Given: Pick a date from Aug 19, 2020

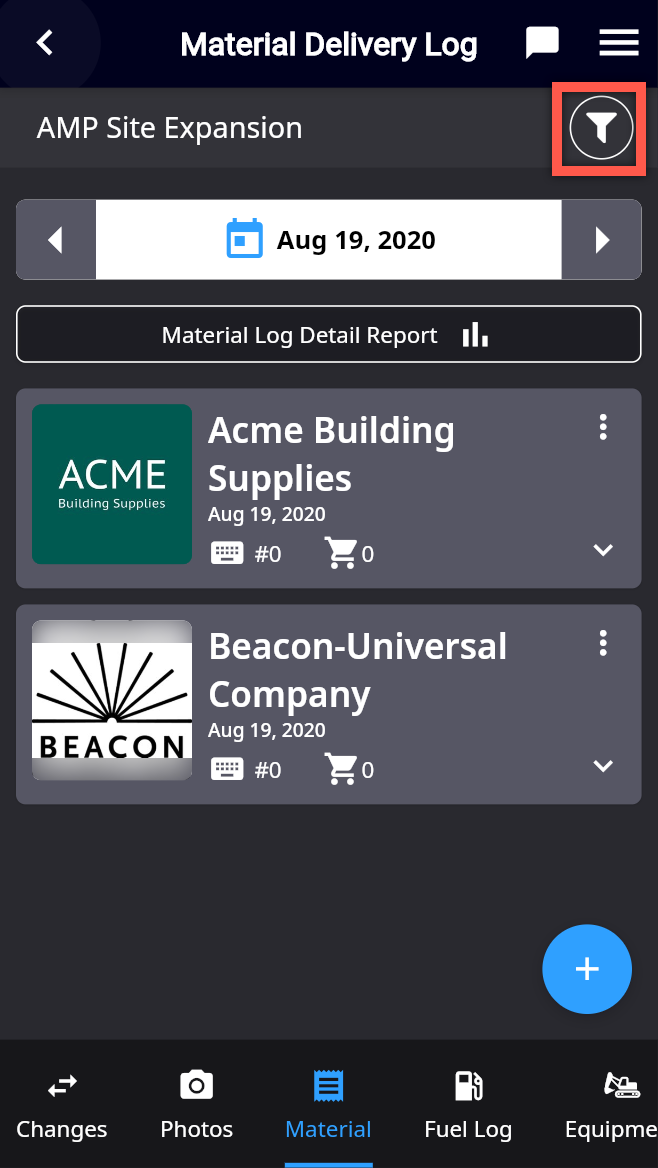Looking at the screenshot, I should pos(329,240).
